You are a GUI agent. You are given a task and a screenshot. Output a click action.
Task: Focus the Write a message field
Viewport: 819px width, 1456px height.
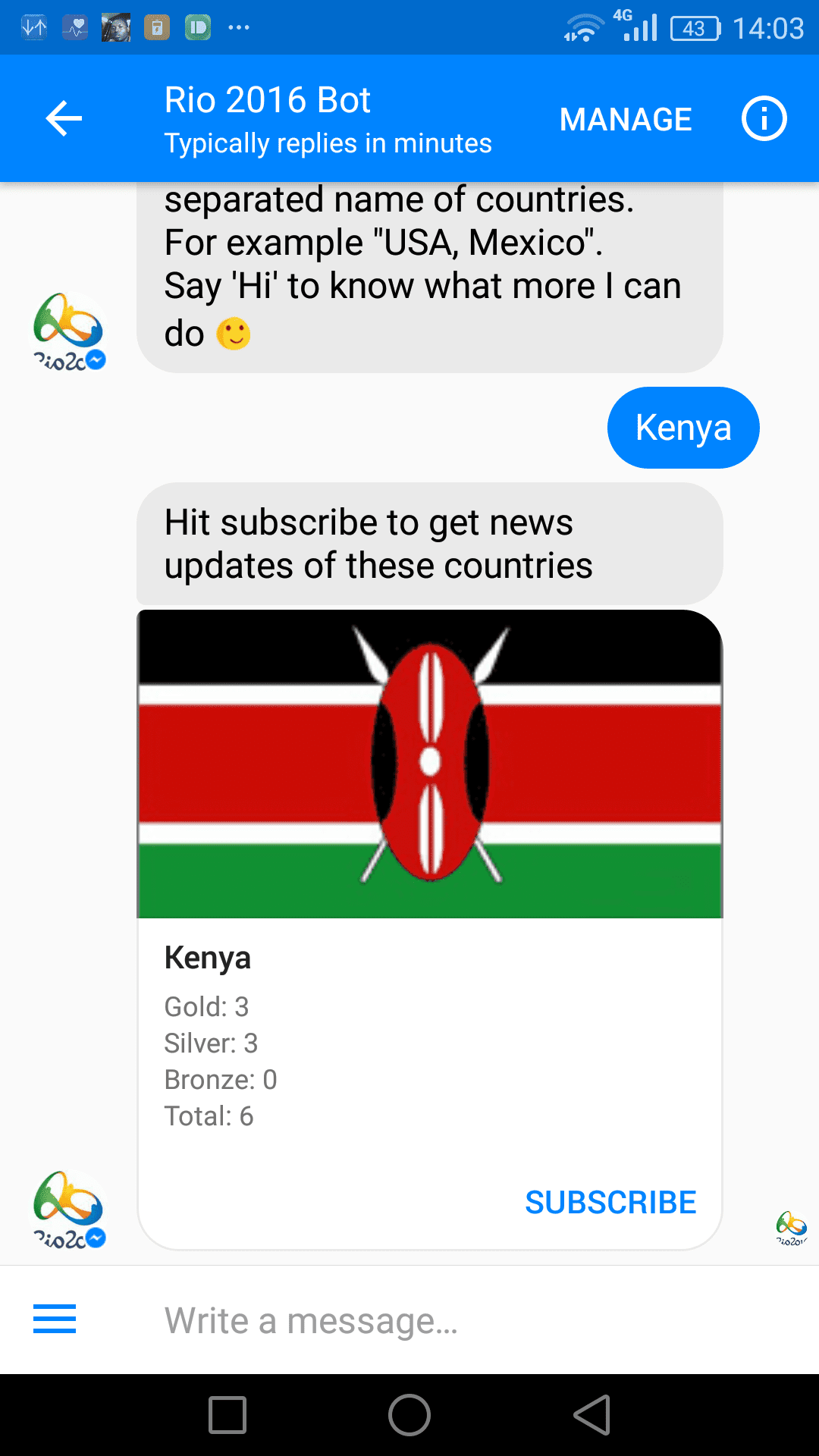(455, 1320)
